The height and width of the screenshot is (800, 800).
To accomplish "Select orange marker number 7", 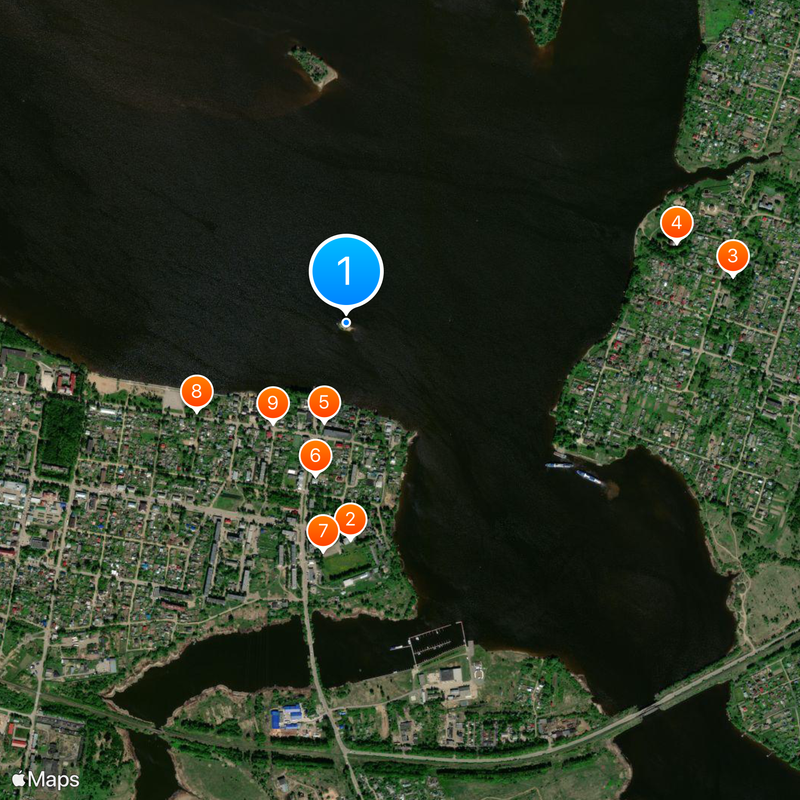I will tap(323, 531).
